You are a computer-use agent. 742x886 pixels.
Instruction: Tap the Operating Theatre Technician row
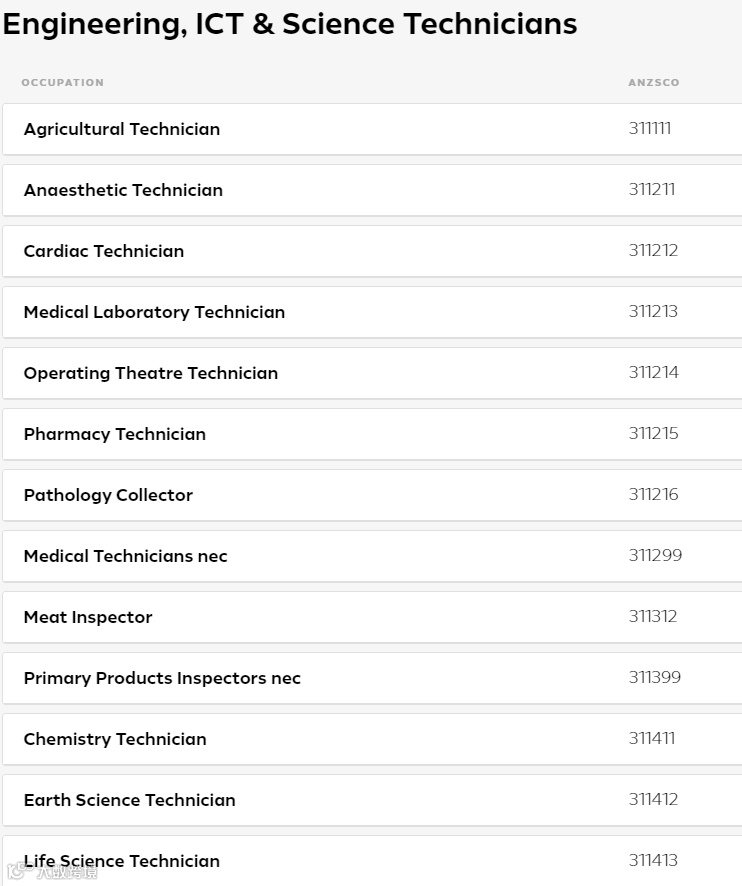151,373
